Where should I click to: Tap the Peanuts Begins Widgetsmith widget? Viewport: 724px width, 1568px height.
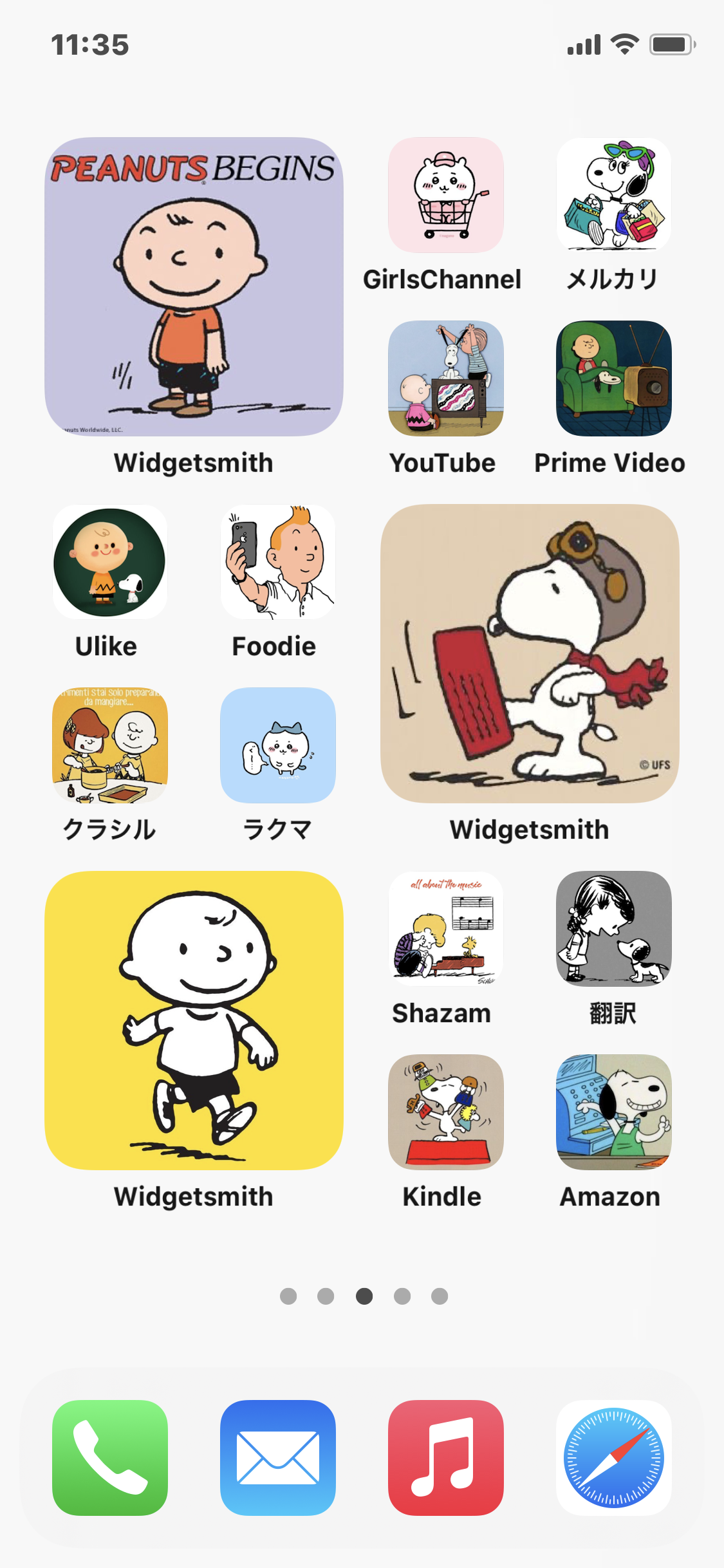click(194, 286)
